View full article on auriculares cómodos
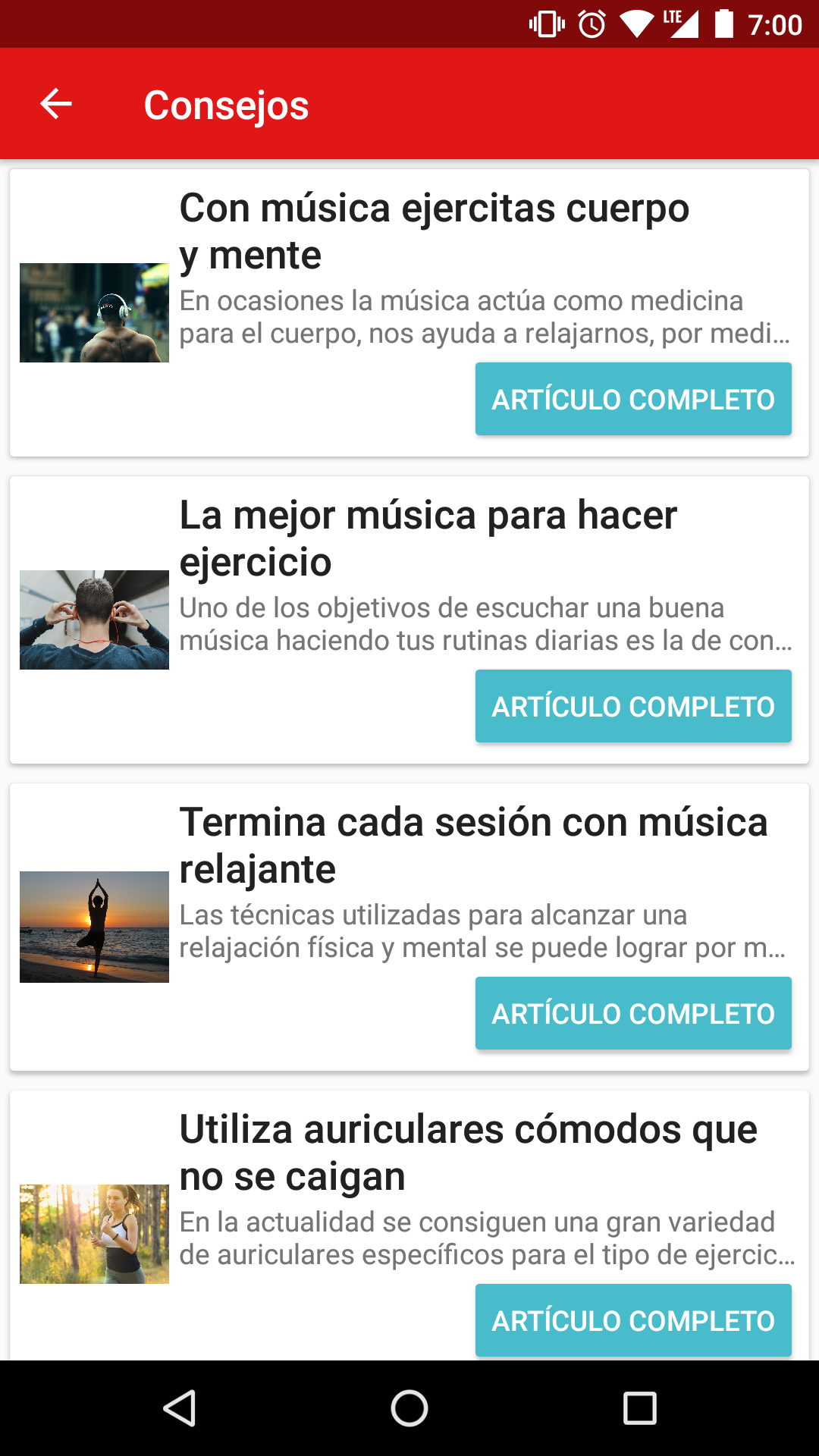The image size is (819, 1456). click(x=633, y=1320)
